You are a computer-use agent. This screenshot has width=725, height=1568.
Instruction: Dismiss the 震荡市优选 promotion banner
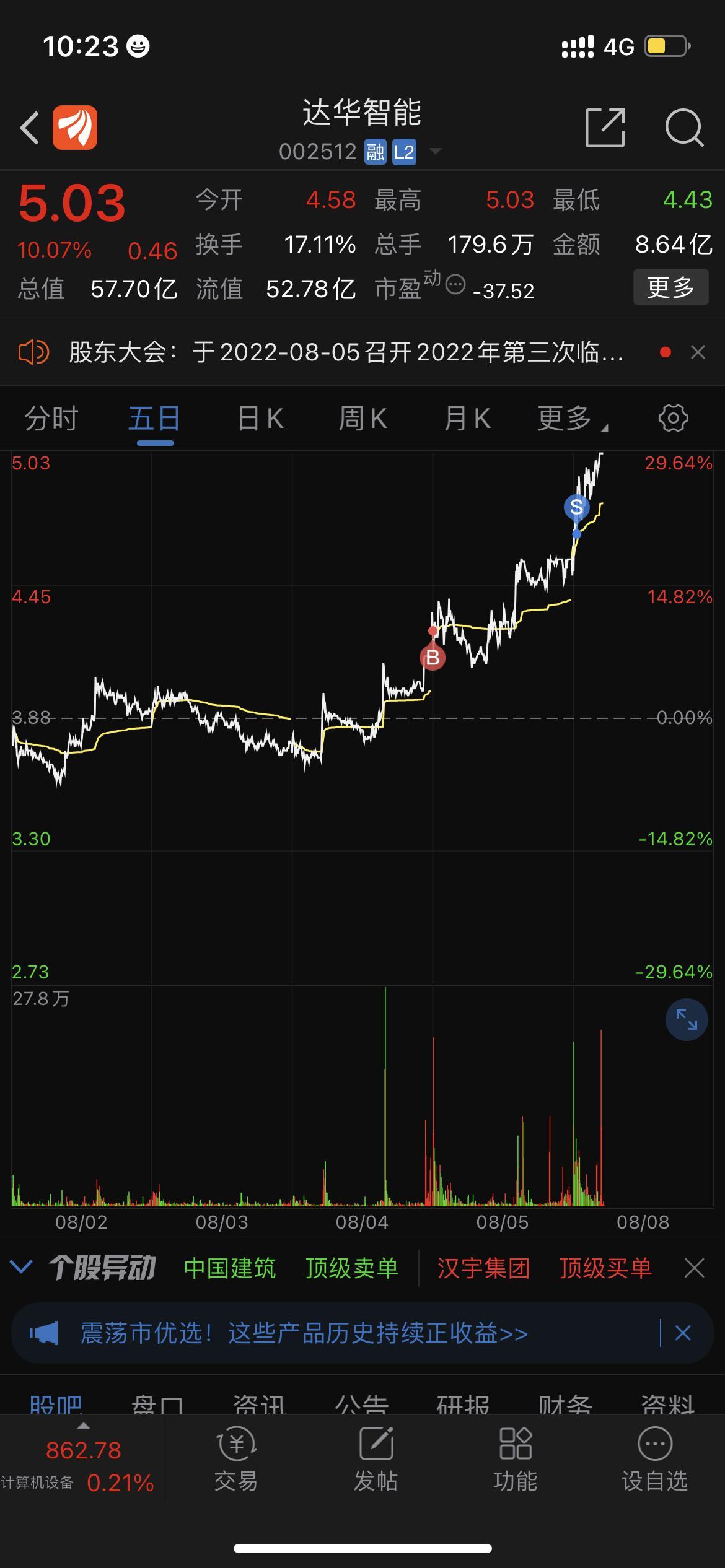coord(683,1333)
